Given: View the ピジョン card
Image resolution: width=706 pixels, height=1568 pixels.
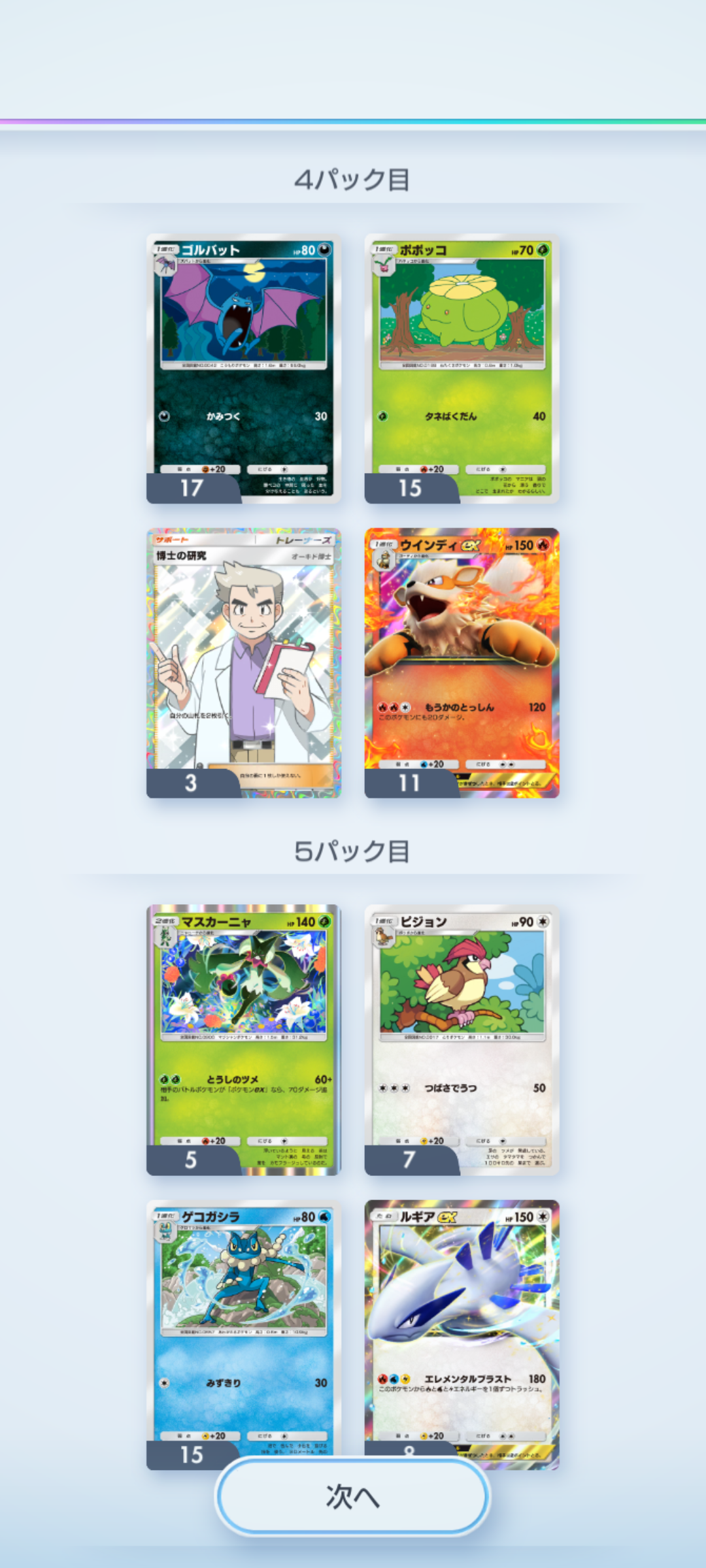Looking at the screenshot, I should 462,1039.
